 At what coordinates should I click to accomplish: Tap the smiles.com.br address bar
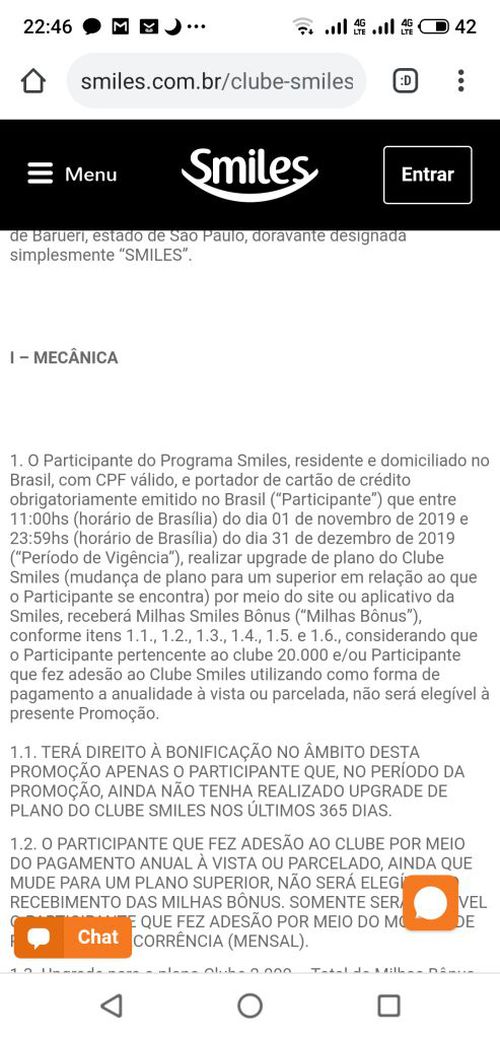click(217, 82)
